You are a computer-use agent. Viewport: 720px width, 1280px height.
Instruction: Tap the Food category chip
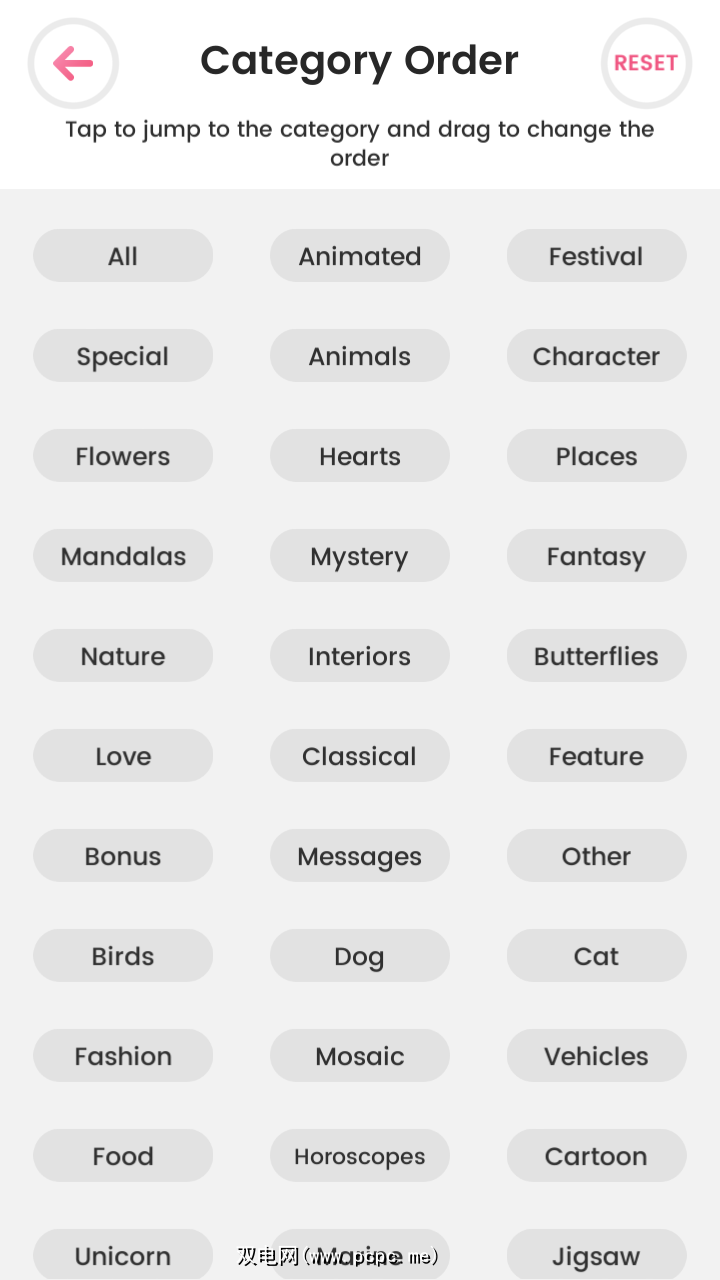coord(123,1156)
